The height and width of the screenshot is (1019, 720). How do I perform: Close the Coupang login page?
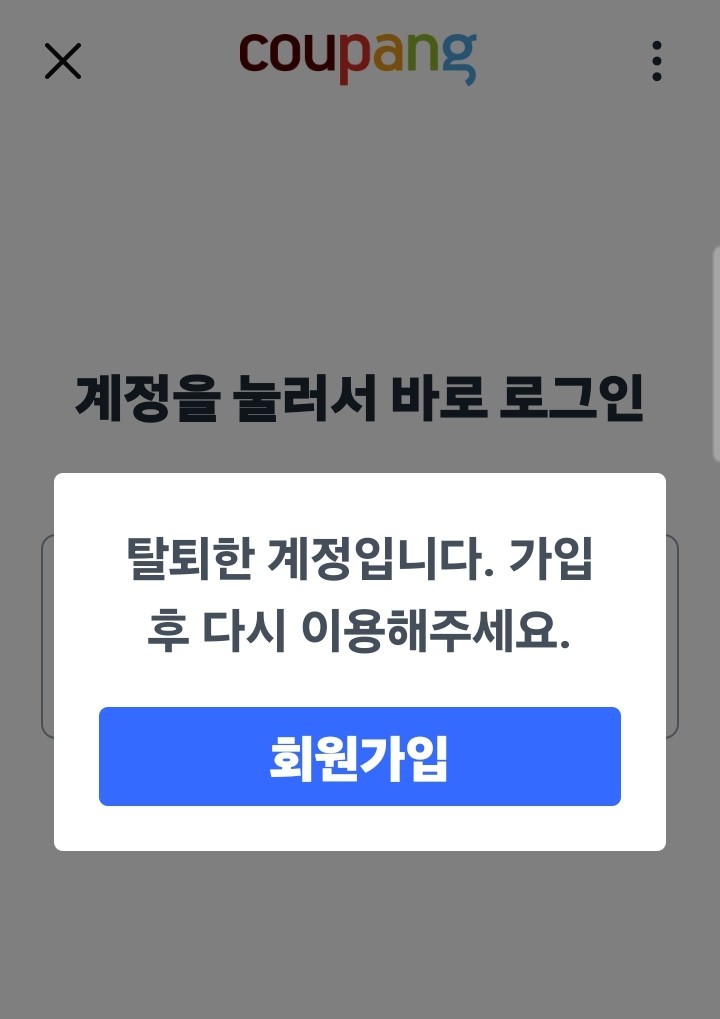click(63, 62)
